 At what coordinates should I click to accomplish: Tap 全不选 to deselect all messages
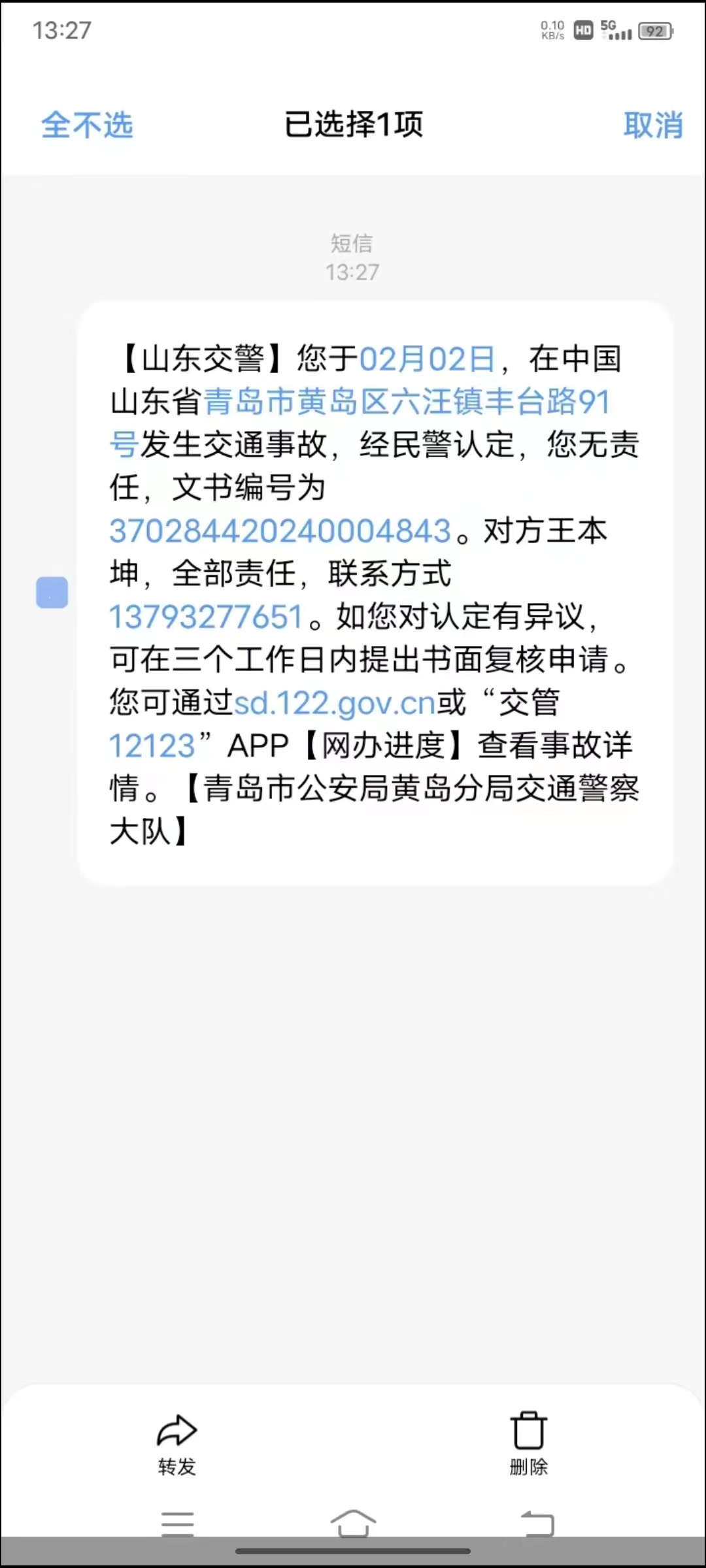pyautogui.click(x=87, y=124)
